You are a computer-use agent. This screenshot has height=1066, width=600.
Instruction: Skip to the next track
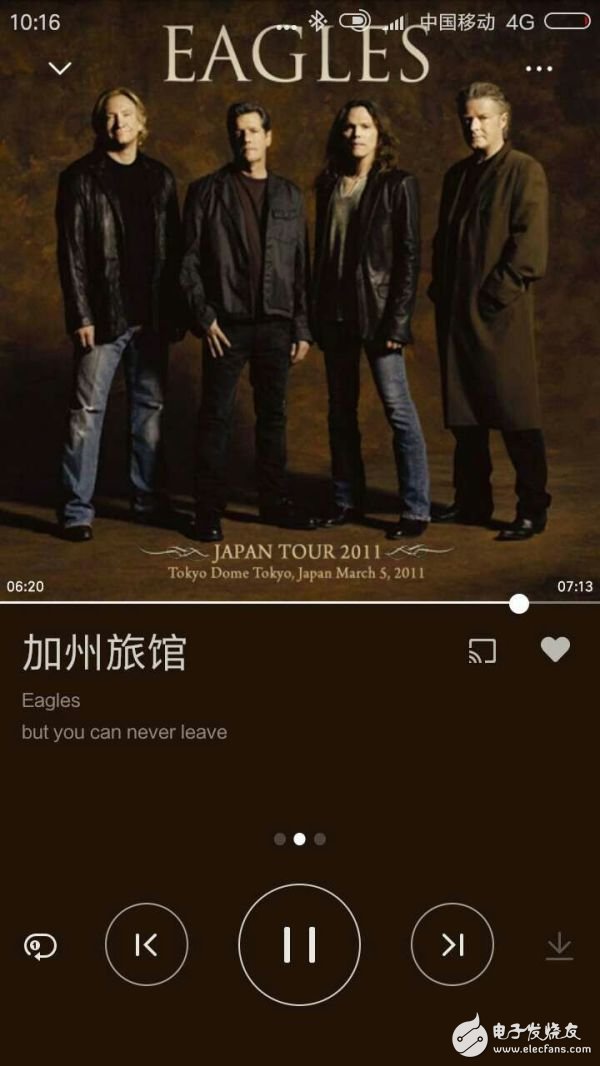[x=452, y=944]
